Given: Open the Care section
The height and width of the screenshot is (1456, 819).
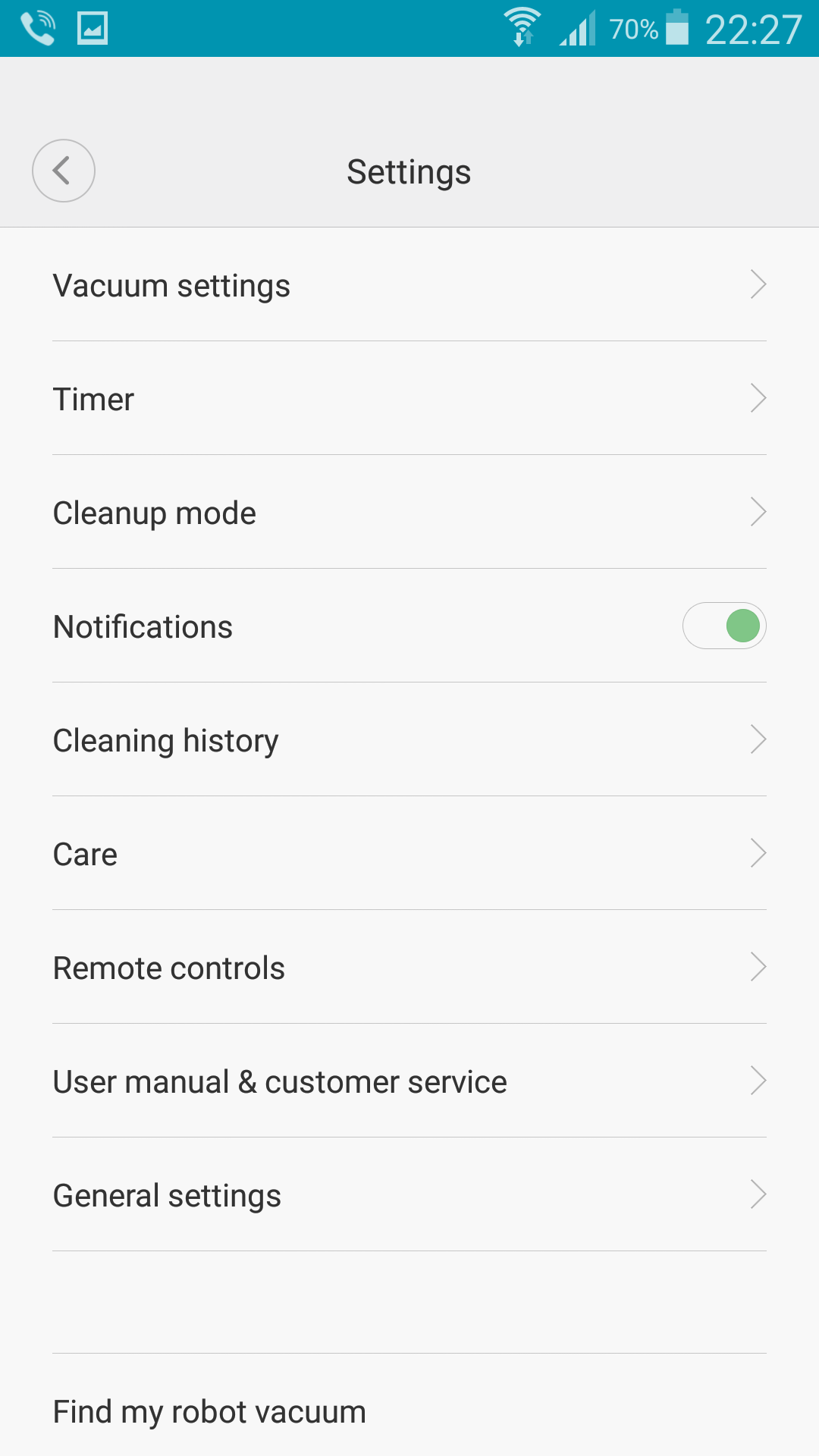Looking at the screenshot, I should click(409, 854).
